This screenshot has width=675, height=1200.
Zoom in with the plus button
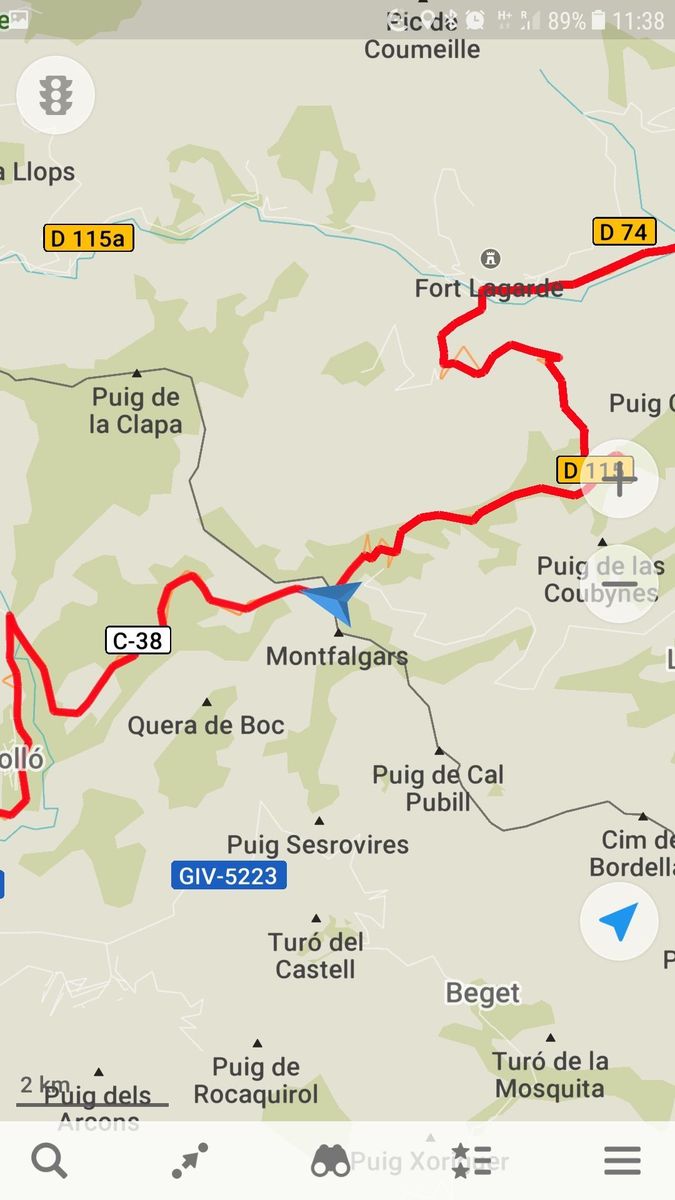click(619, 480)
